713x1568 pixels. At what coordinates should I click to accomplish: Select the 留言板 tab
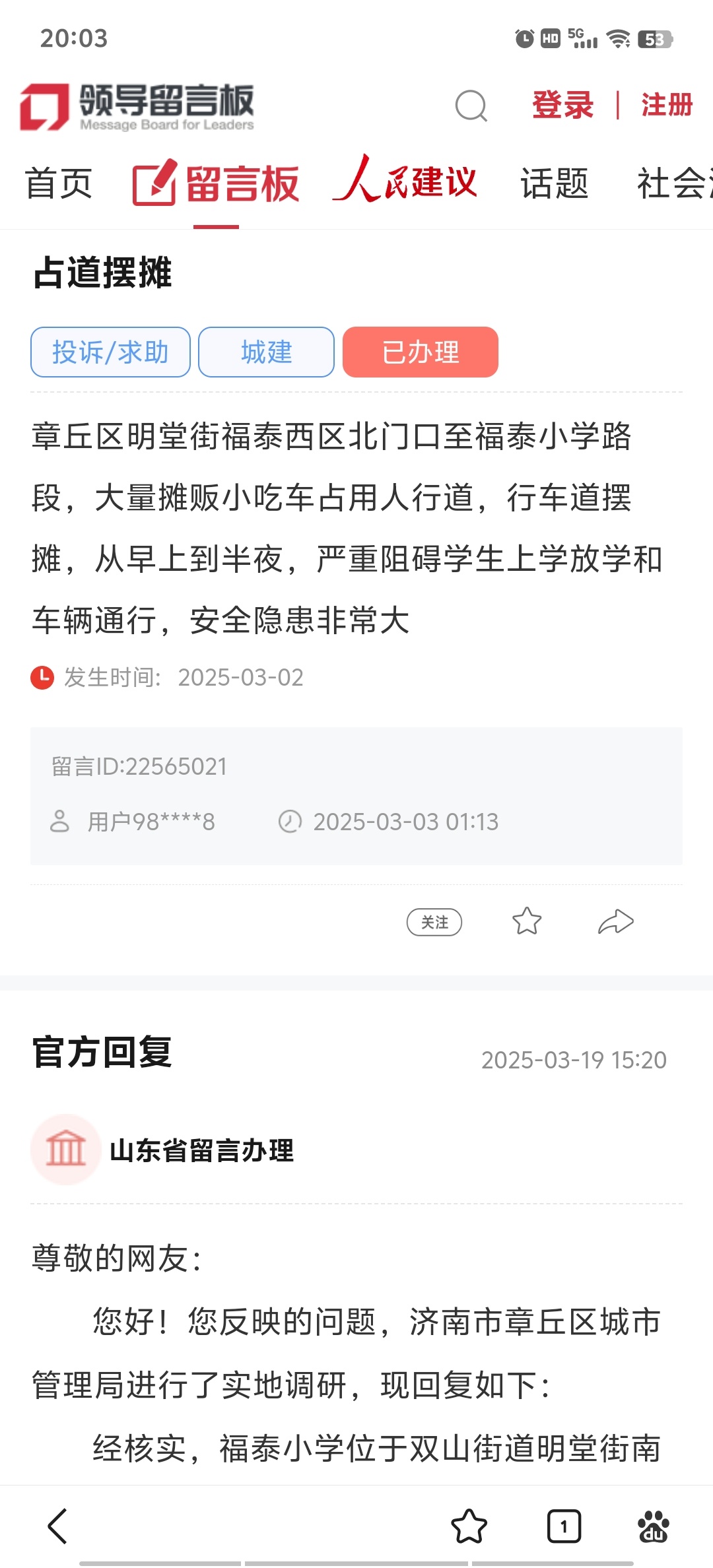(216, 183)
